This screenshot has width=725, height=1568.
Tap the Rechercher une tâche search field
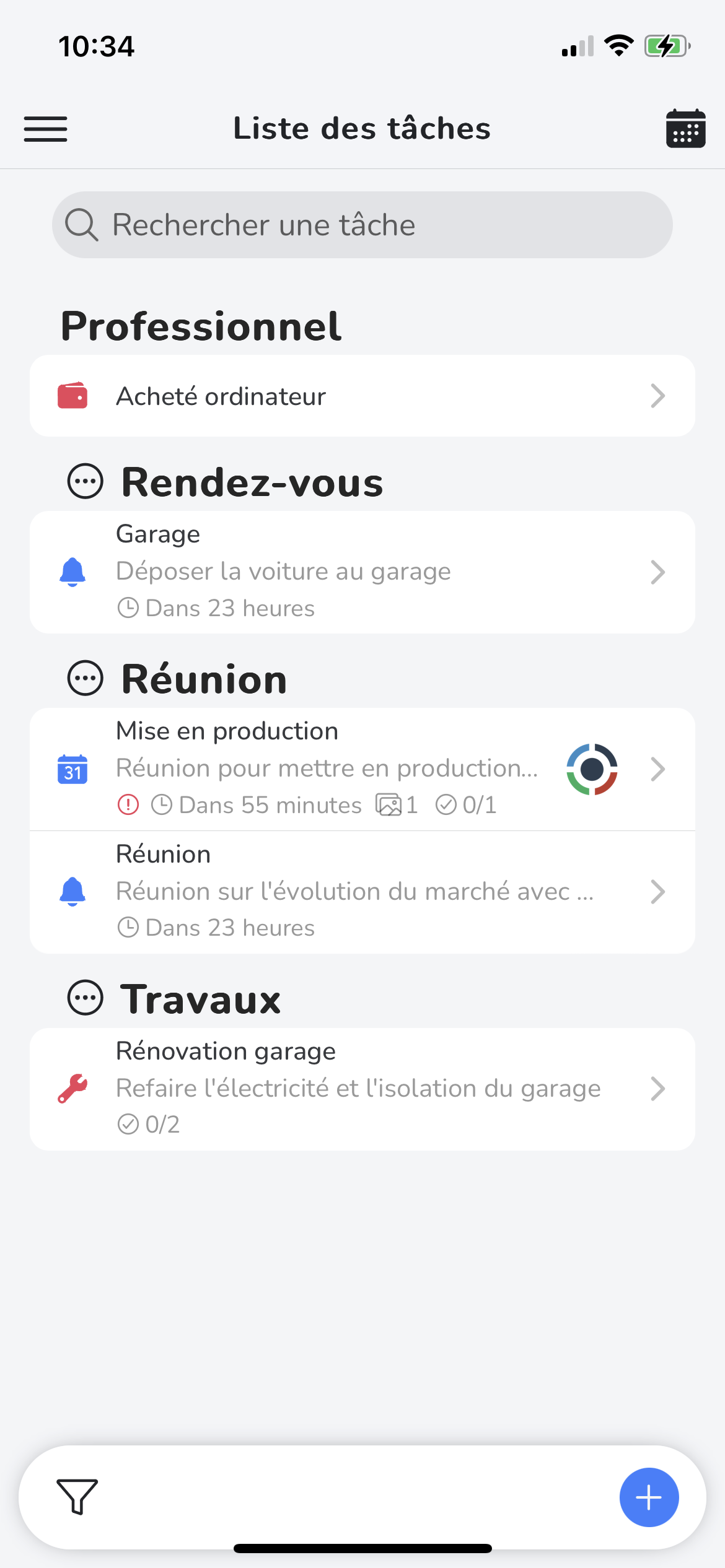362,225
